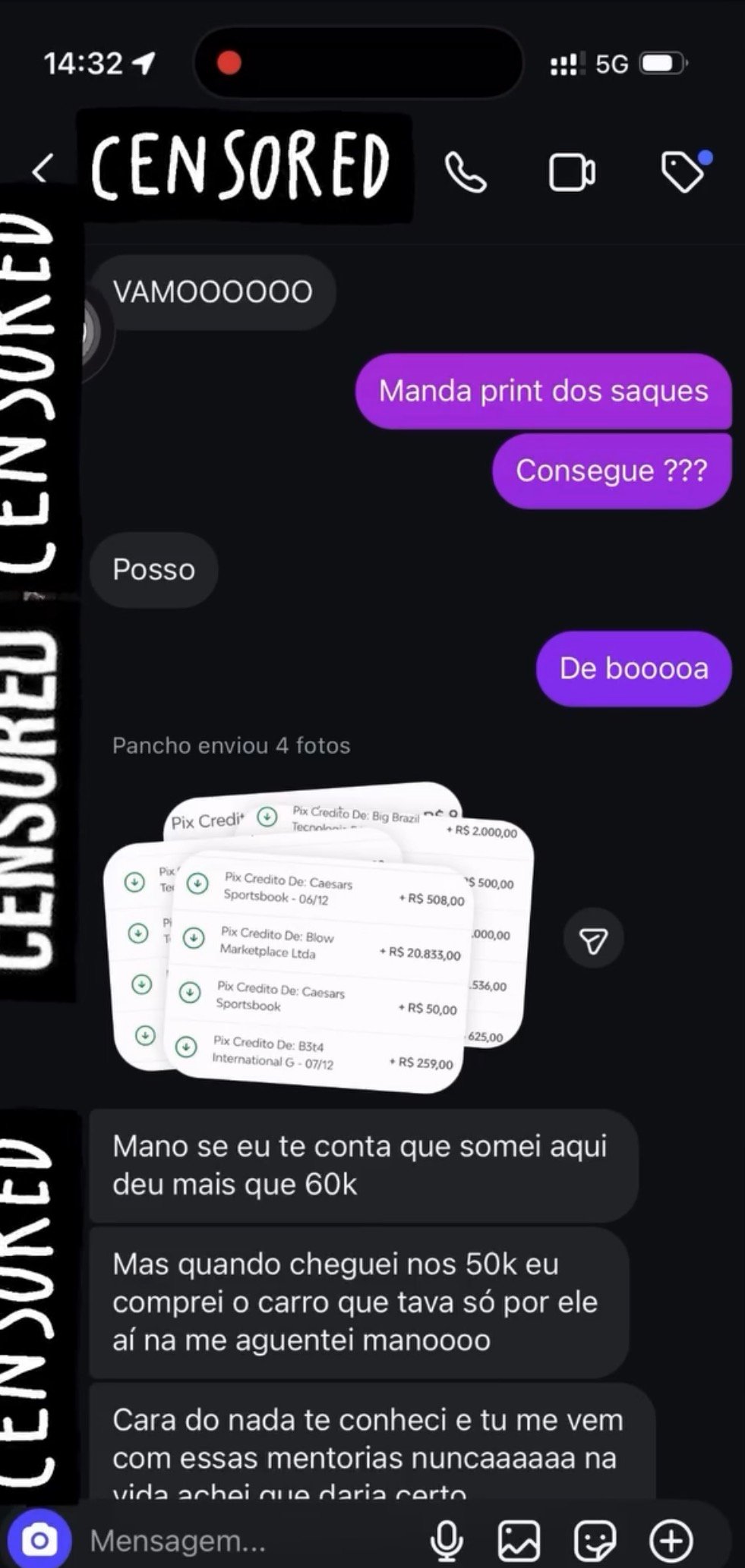Open the camera from the message bar
Viewport: 745px width, 1568px height.
40,1540
